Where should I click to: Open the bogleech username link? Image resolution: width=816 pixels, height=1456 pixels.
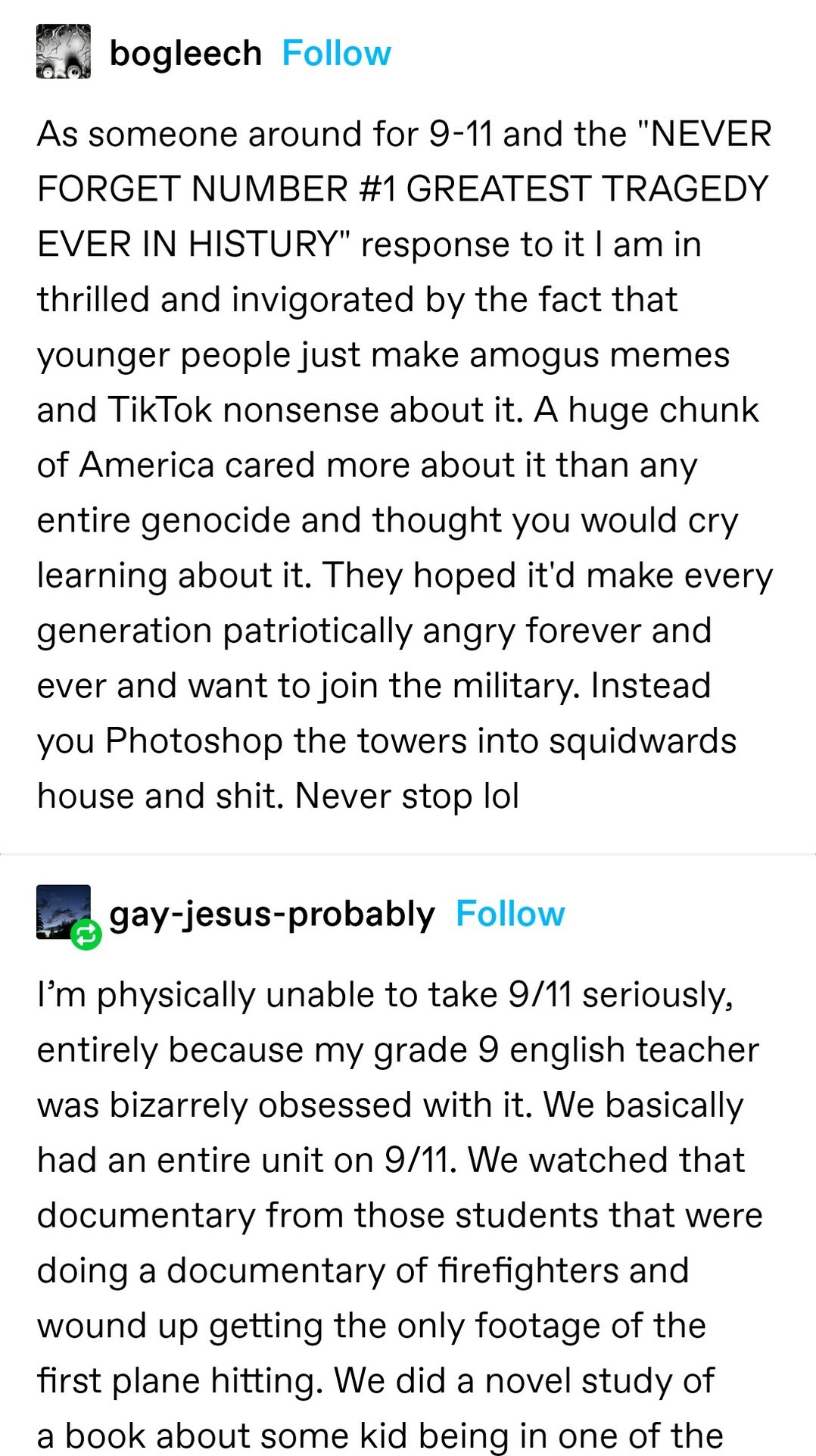click(x=185, y=54)
